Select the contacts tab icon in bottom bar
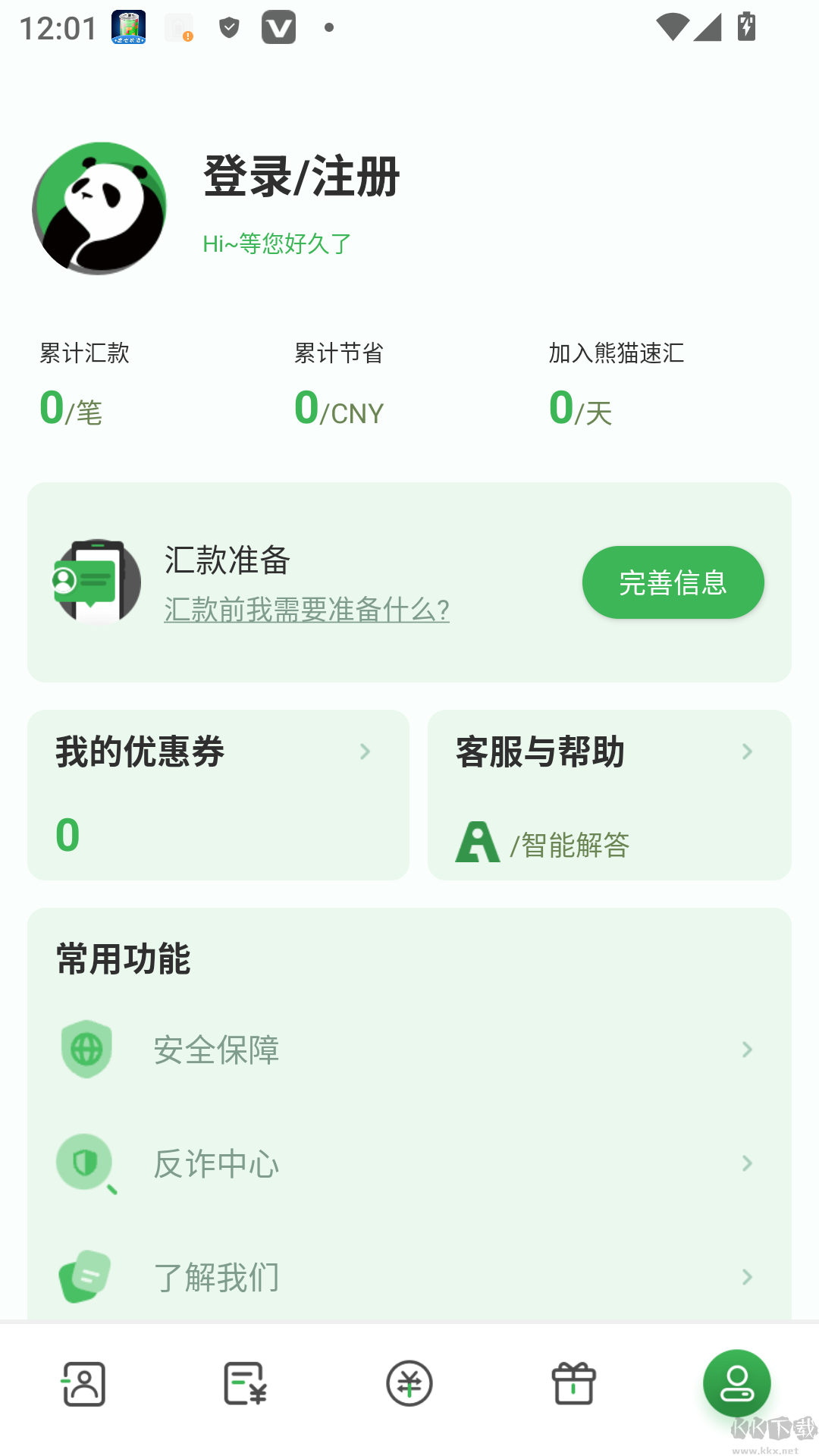The width and height of the screenshot is (819, 1456). pyautogui.click(x=82, y=1383)
